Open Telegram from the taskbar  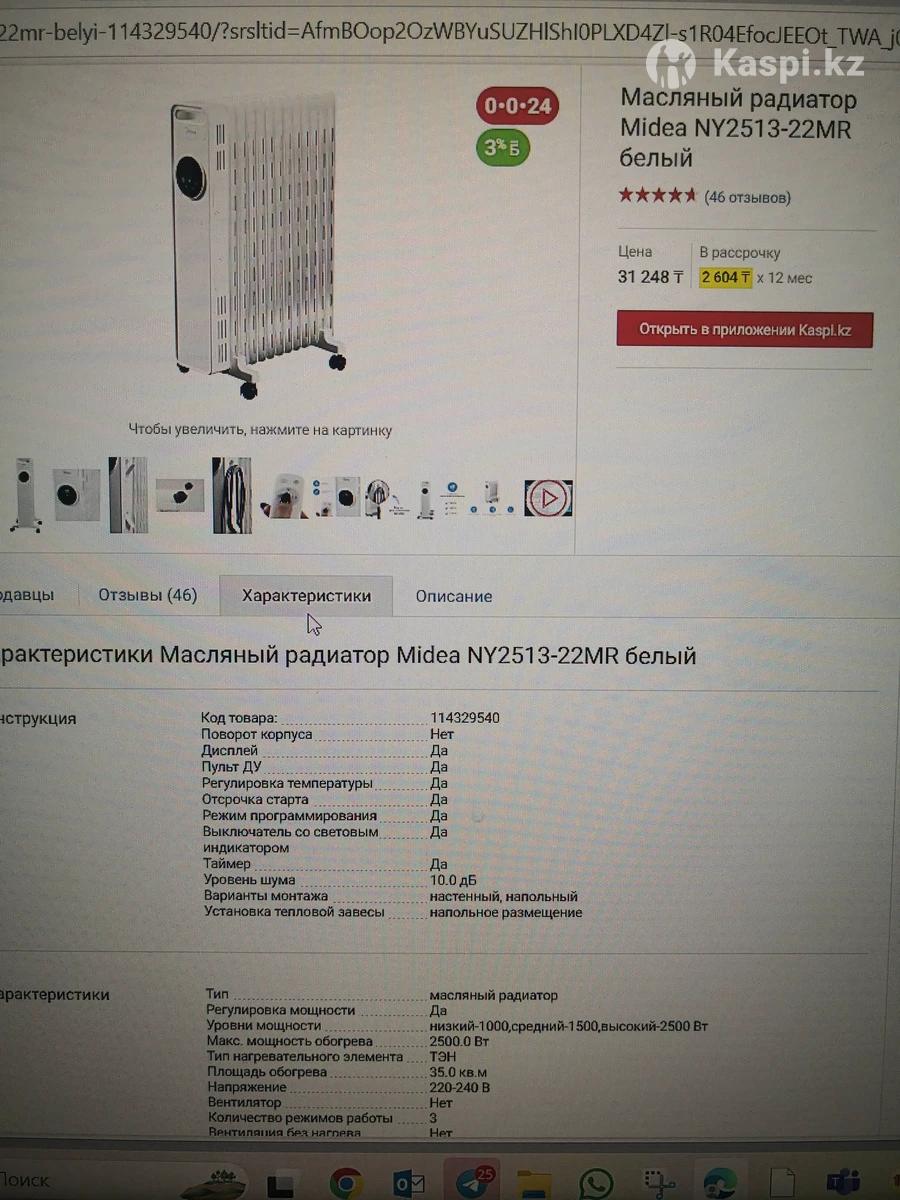pyautogui.click(x=471, y=1182)
